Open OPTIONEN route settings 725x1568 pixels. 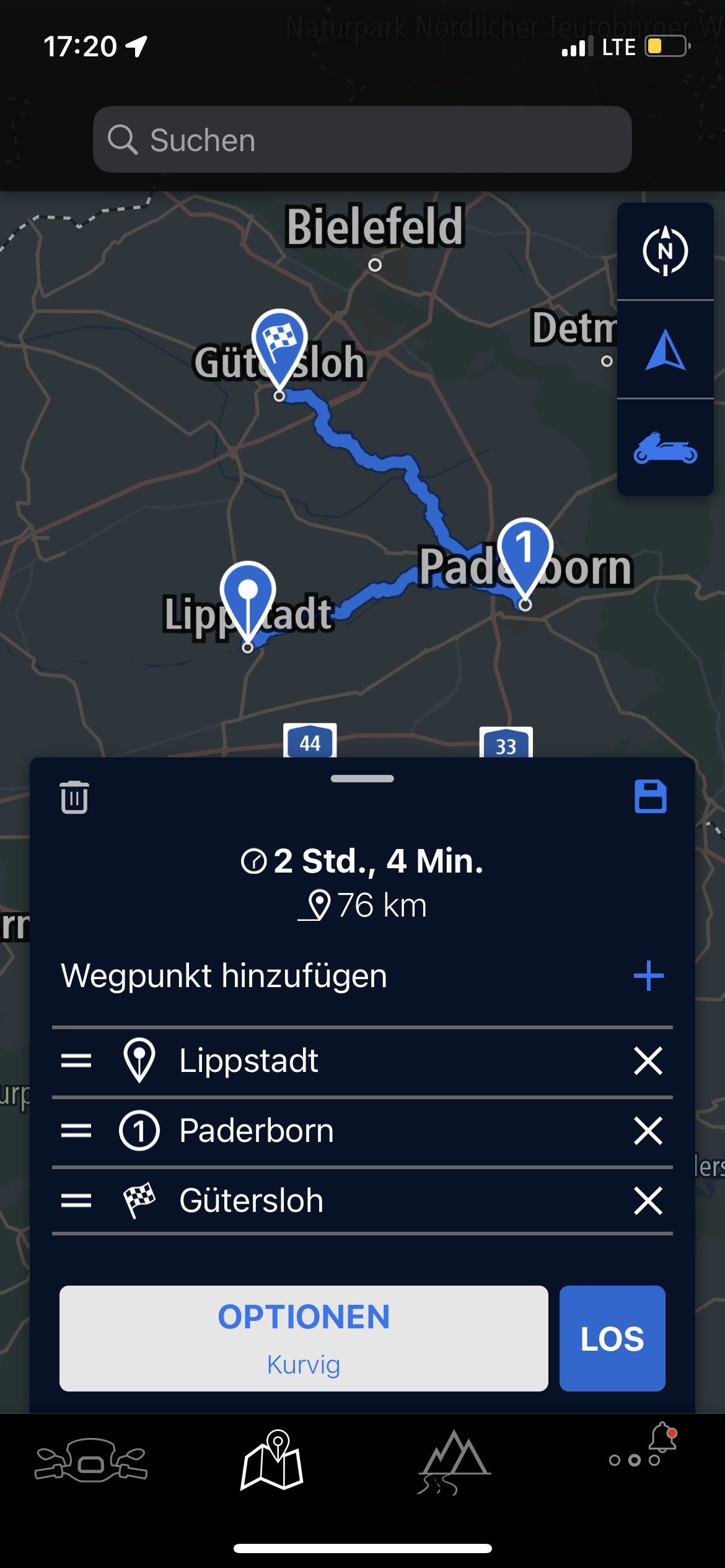304,1338
